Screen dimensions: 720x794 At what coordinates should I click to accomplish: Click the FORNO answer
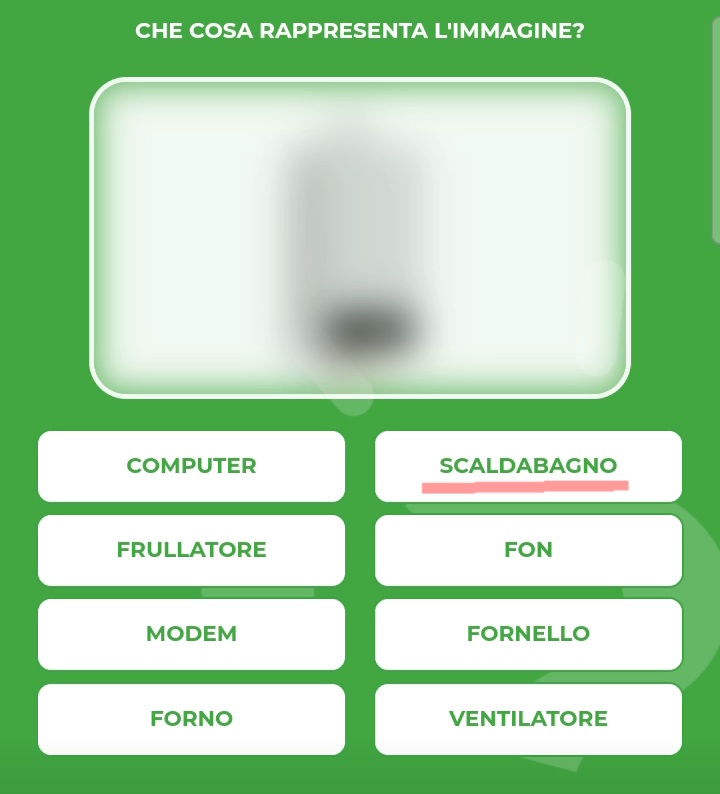coord(191,719)
